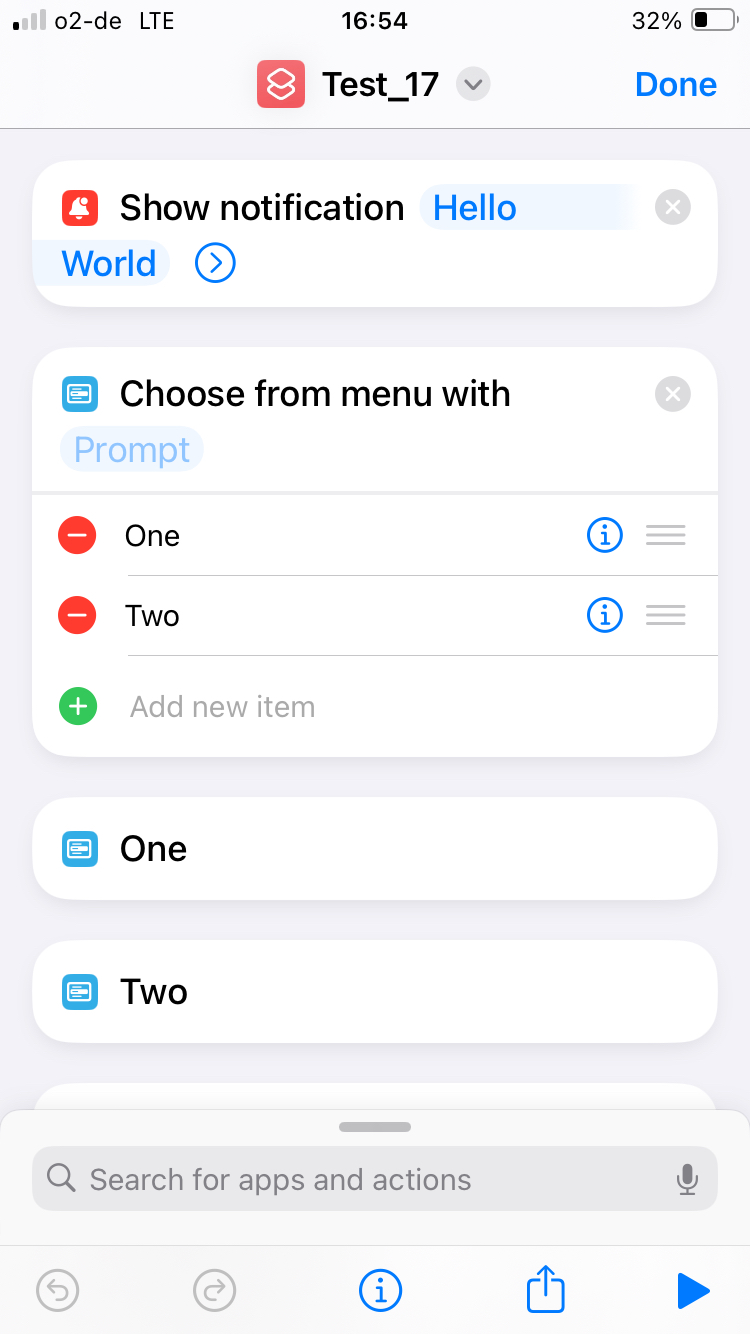Image resolution: width=750 pixels, height=1334 pixels.
Task: Remove the Show notification action
Action: point(673,208)
